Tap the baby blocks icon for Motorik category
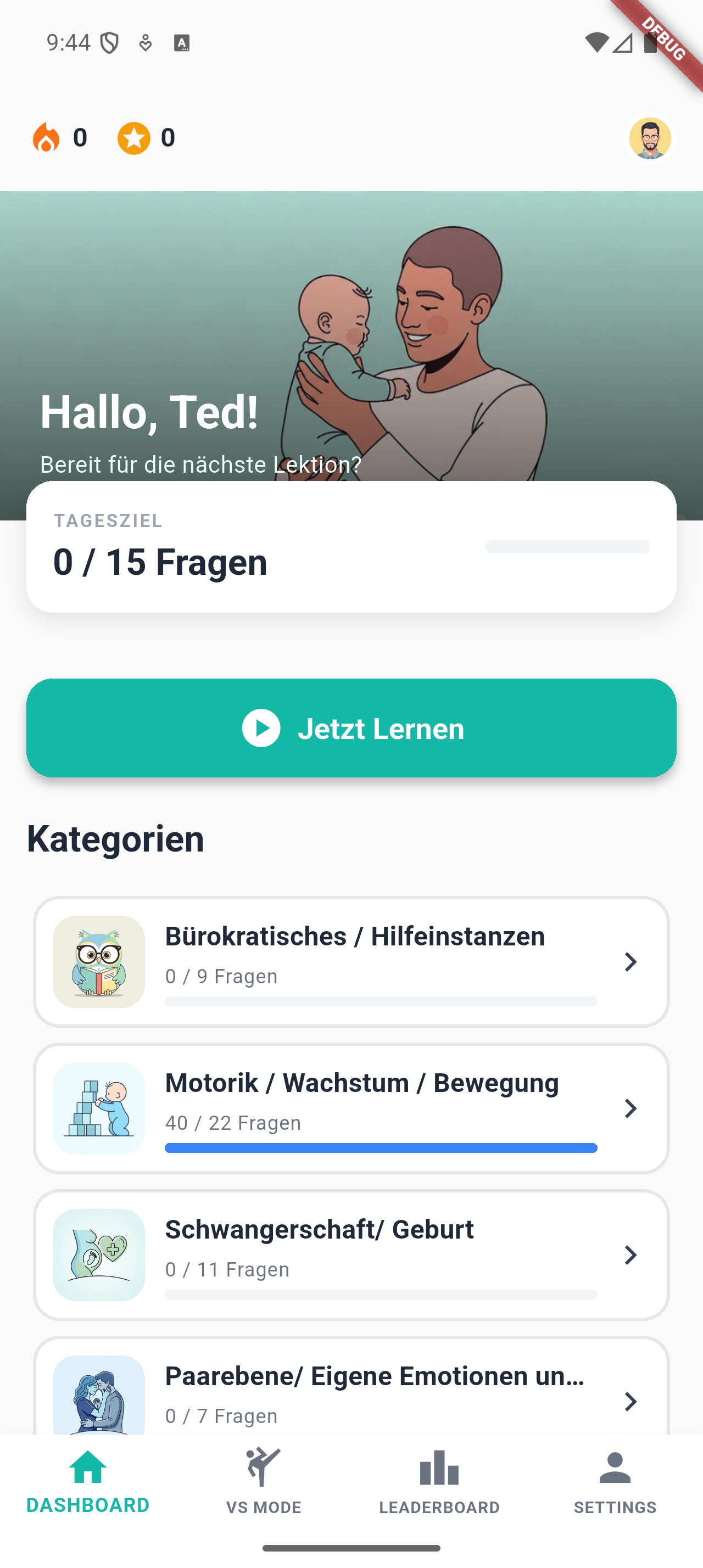Screen dimensions: 703x1568 click(99, 1108)
